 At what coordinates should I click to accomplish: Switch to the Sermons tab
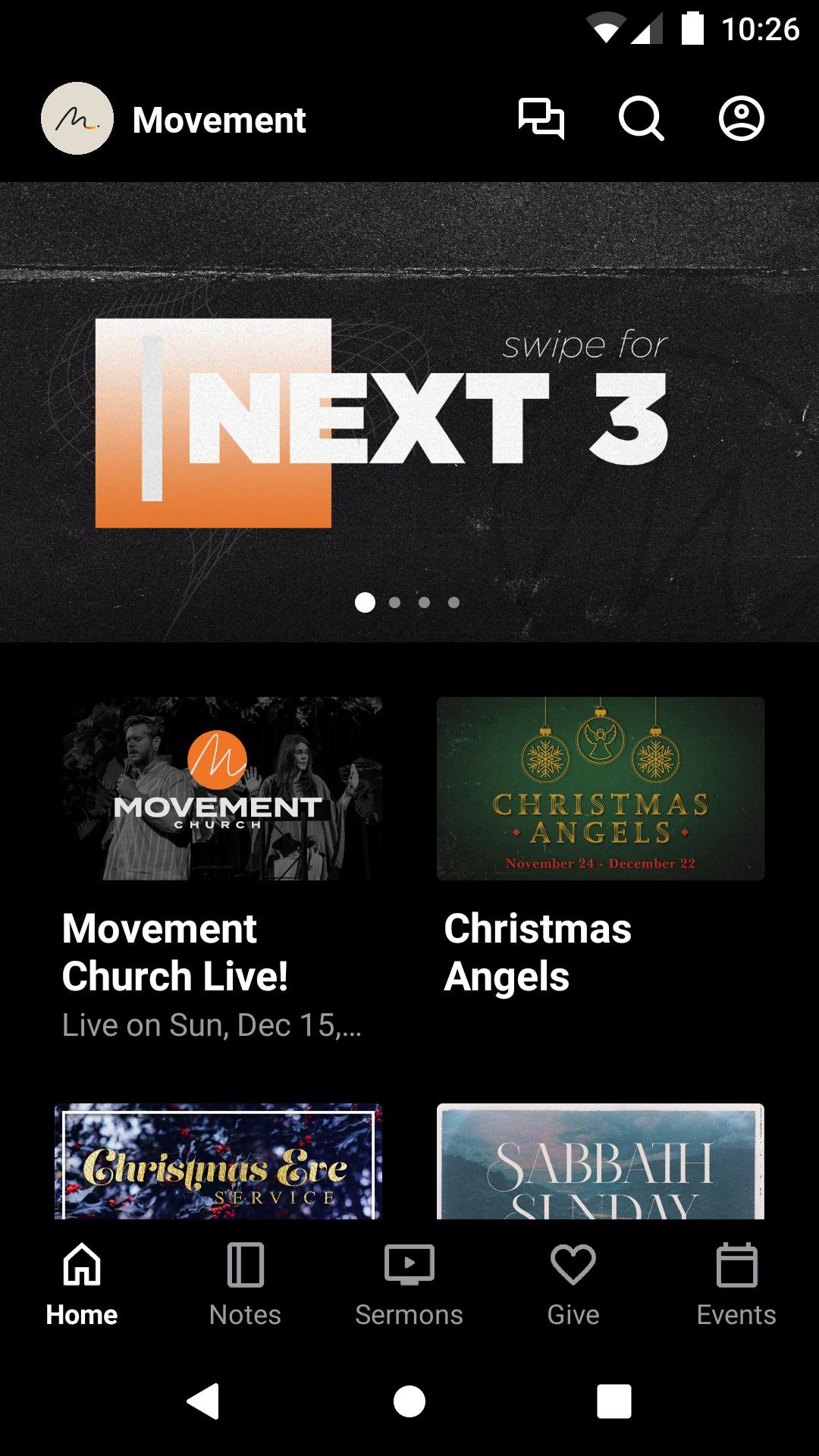point(409,1284)
